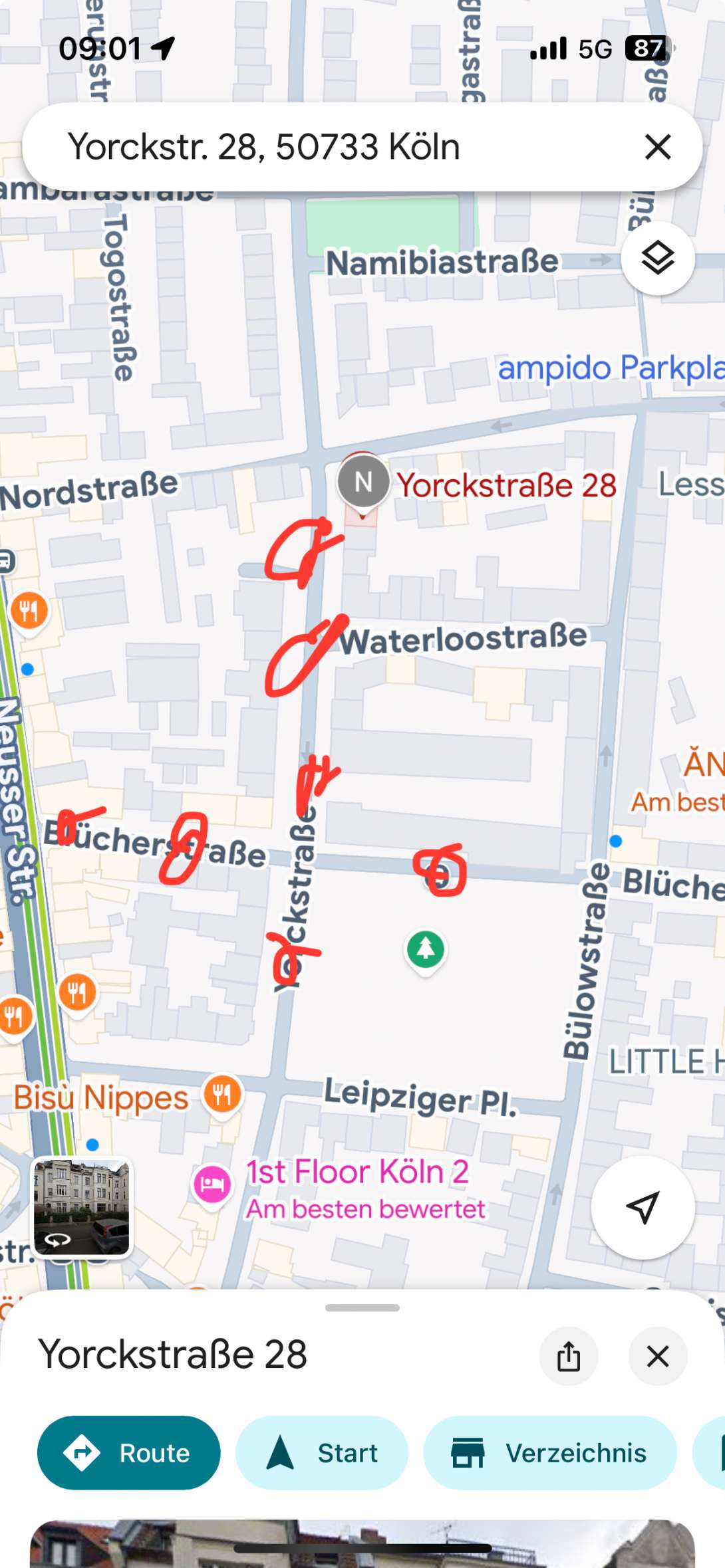Image resolution: width=725 pixels, height=1568 pixels.
Task: Select the 1st Floor Köln 2 hotel pin
Action: [212, 1184]
